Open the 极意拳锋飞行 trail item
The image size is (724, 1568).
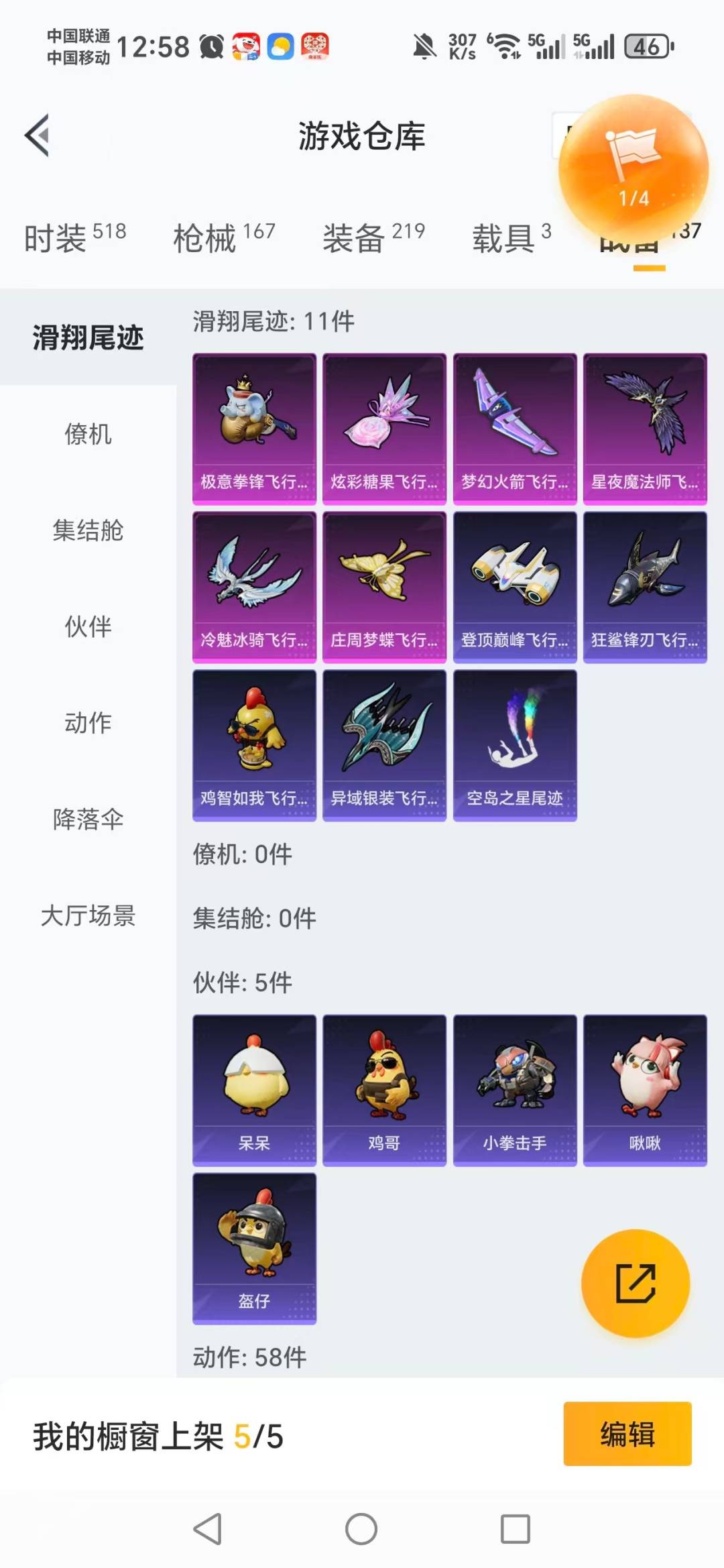pos(255,426)
